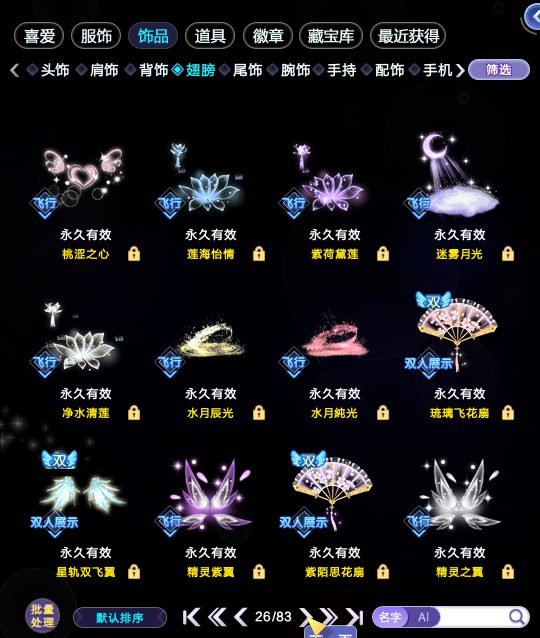Switch to the 徽章 tab

click(x=268, y=36)
